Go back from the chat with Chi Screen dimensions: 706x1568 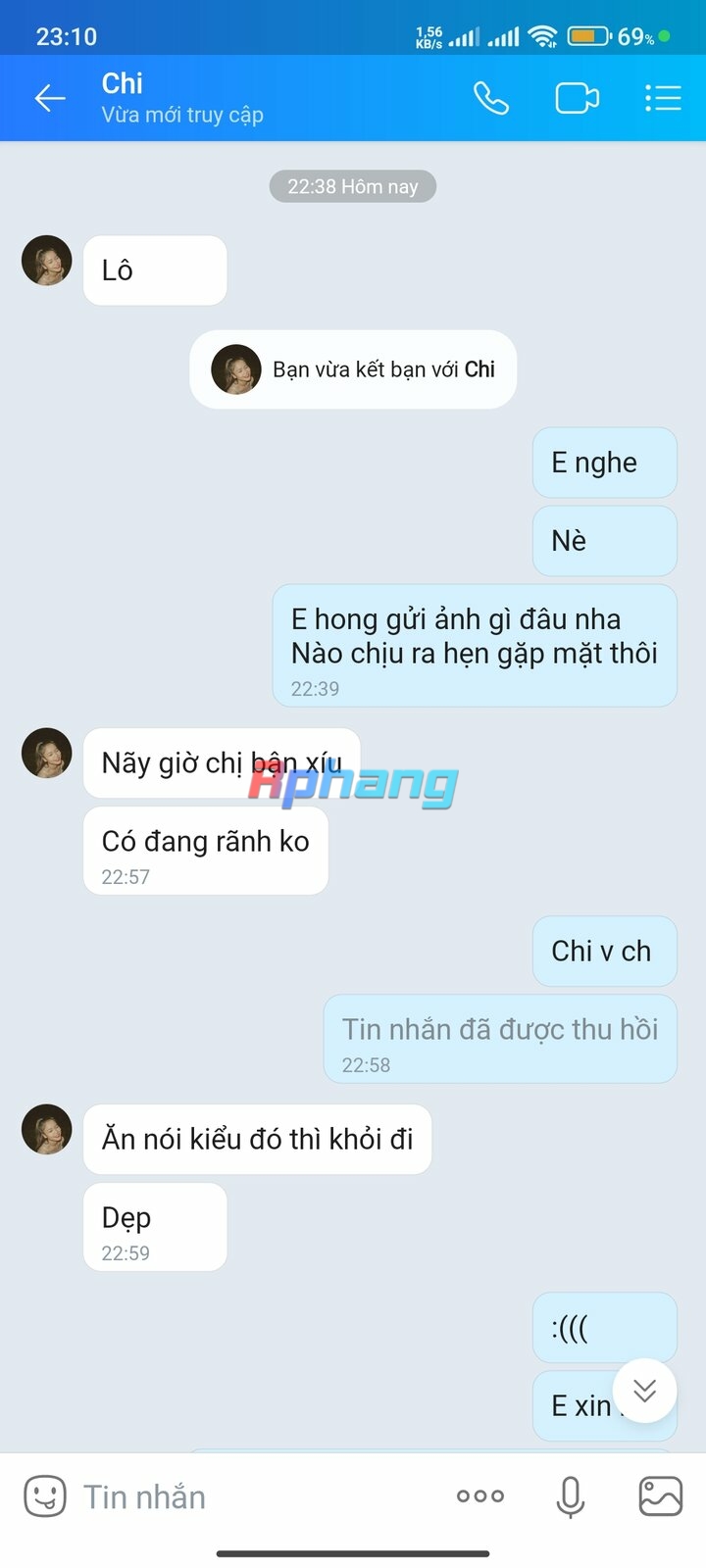point(50,98)
